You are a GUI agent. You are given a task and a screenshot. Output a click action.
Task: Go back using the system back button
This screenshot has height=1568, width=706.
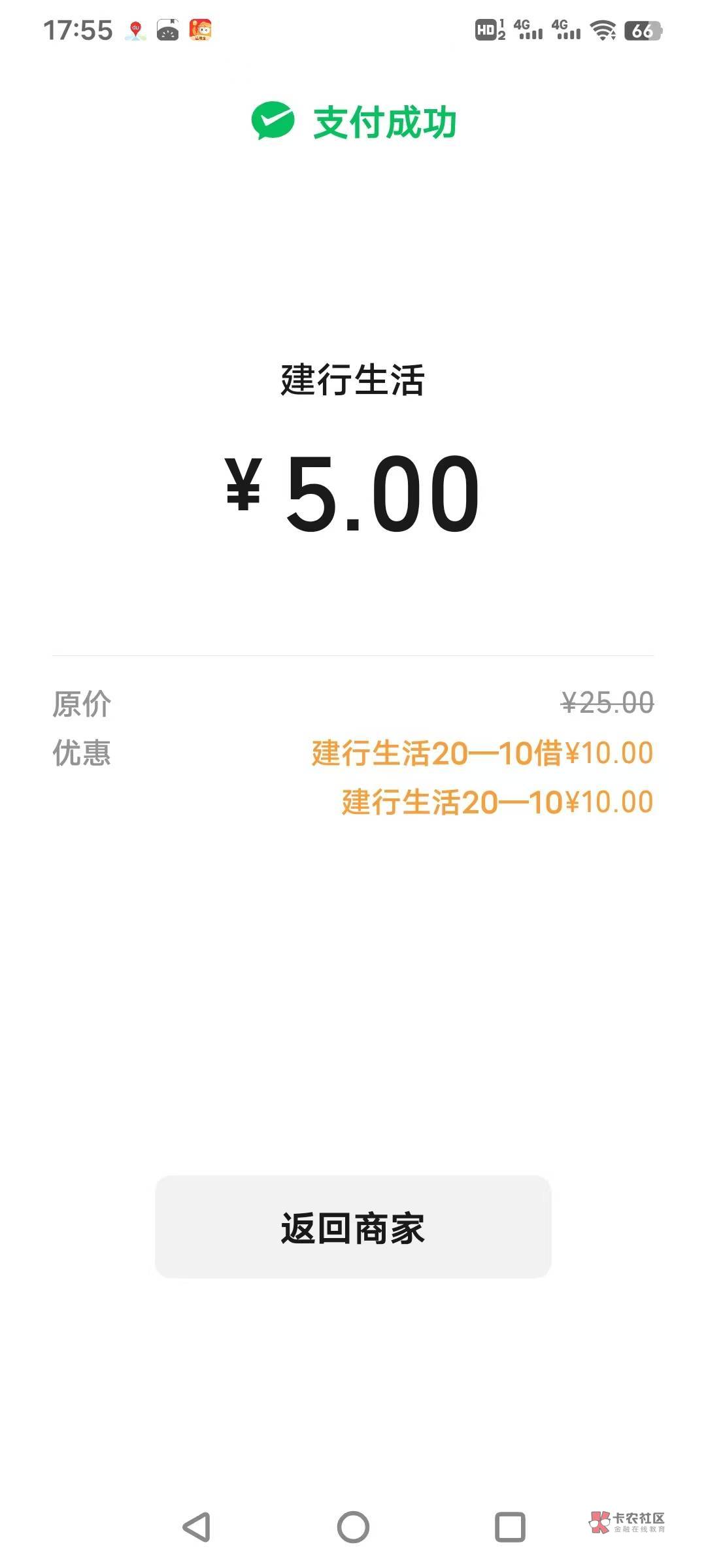[196, 1527]
